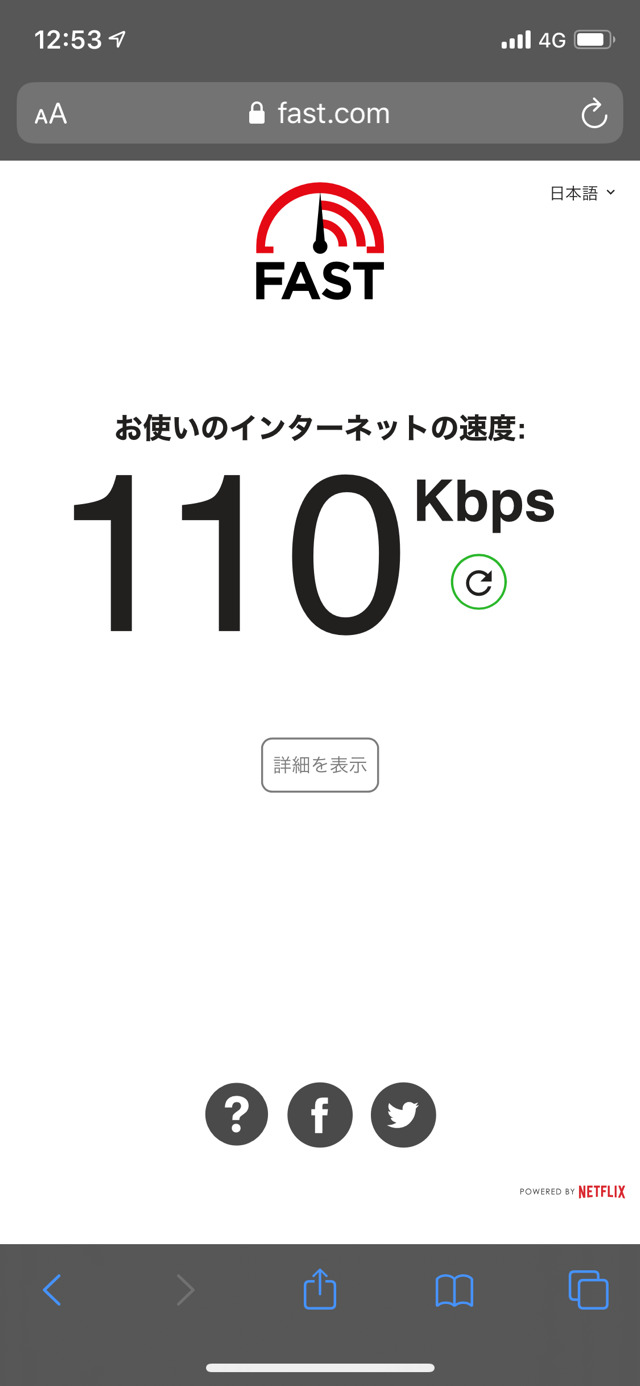The width and height of the screenshot is (640, 1386).
Task: Tap the fast.com address bar
Action: tap(320, 113)
